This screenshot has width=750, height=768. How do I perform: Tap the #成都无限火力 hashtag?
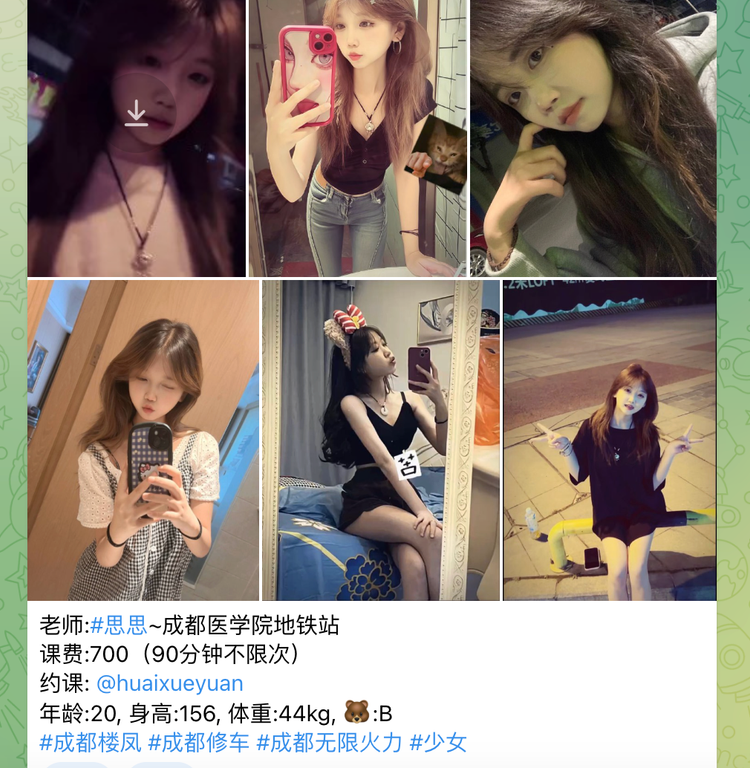pyautogui.click(x=328, y=742)
